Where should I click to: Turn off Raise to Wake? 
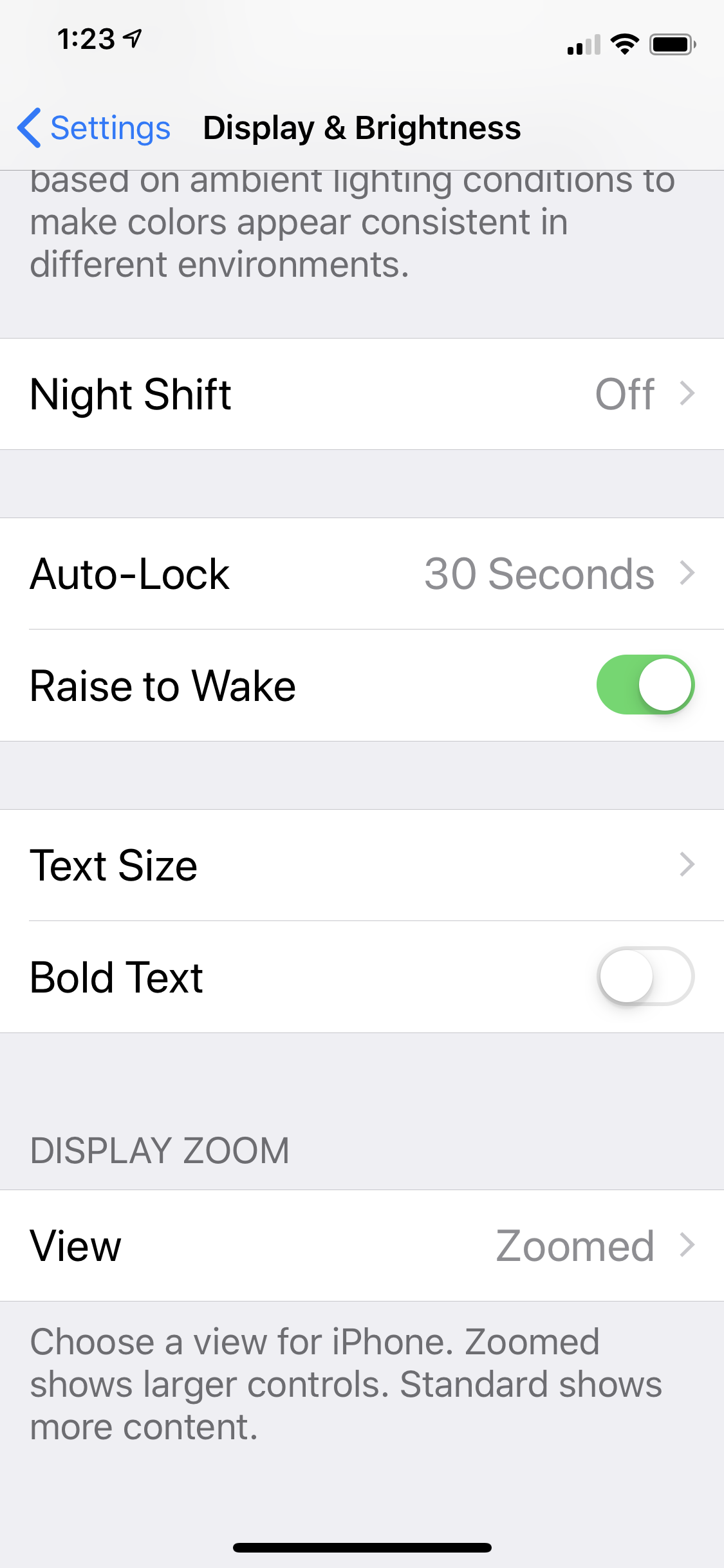click(x=645, y=685)
